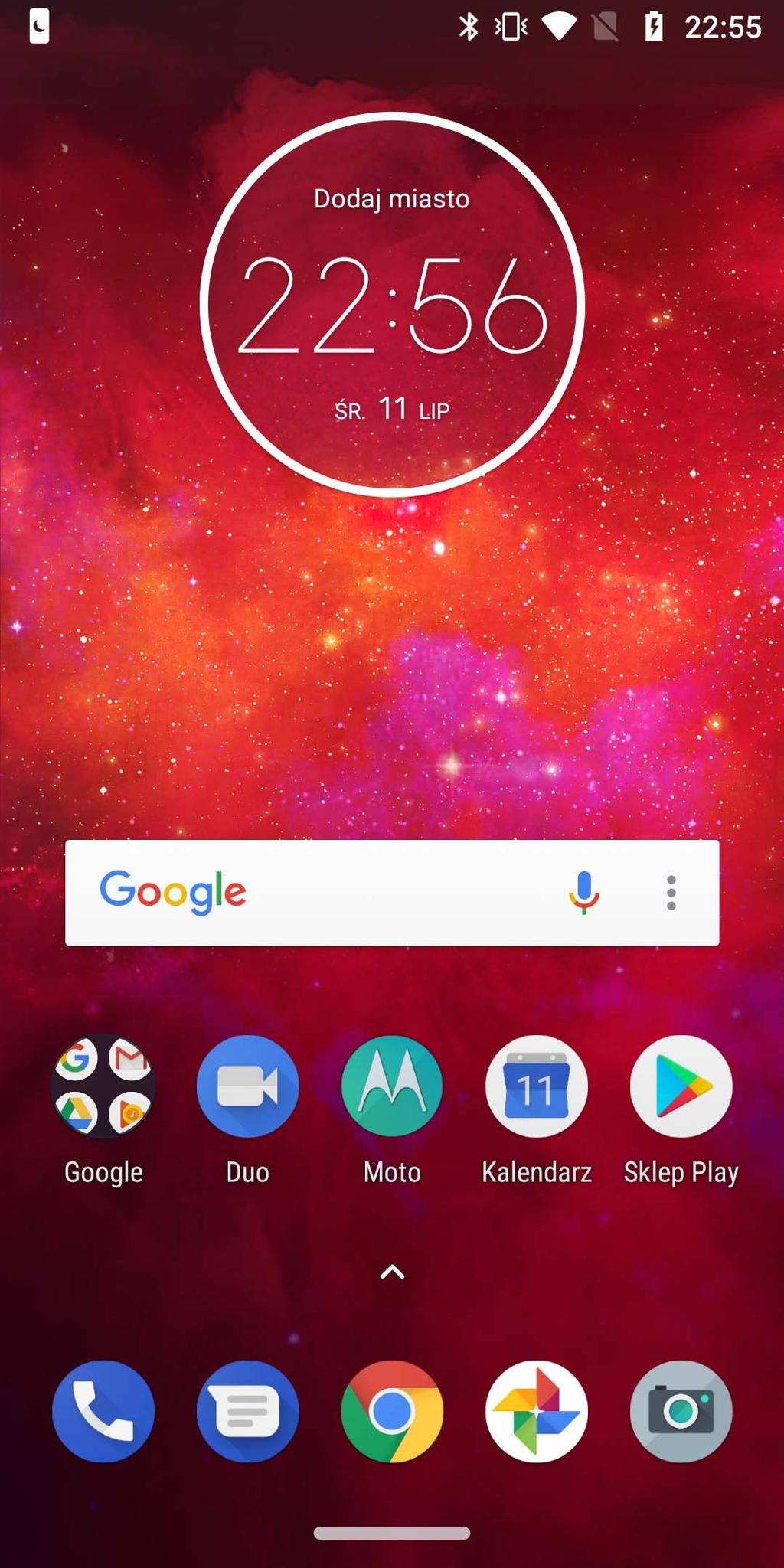Open the Moto app
This screenshot has height=1568, width=784.
tap(392, 1086)
